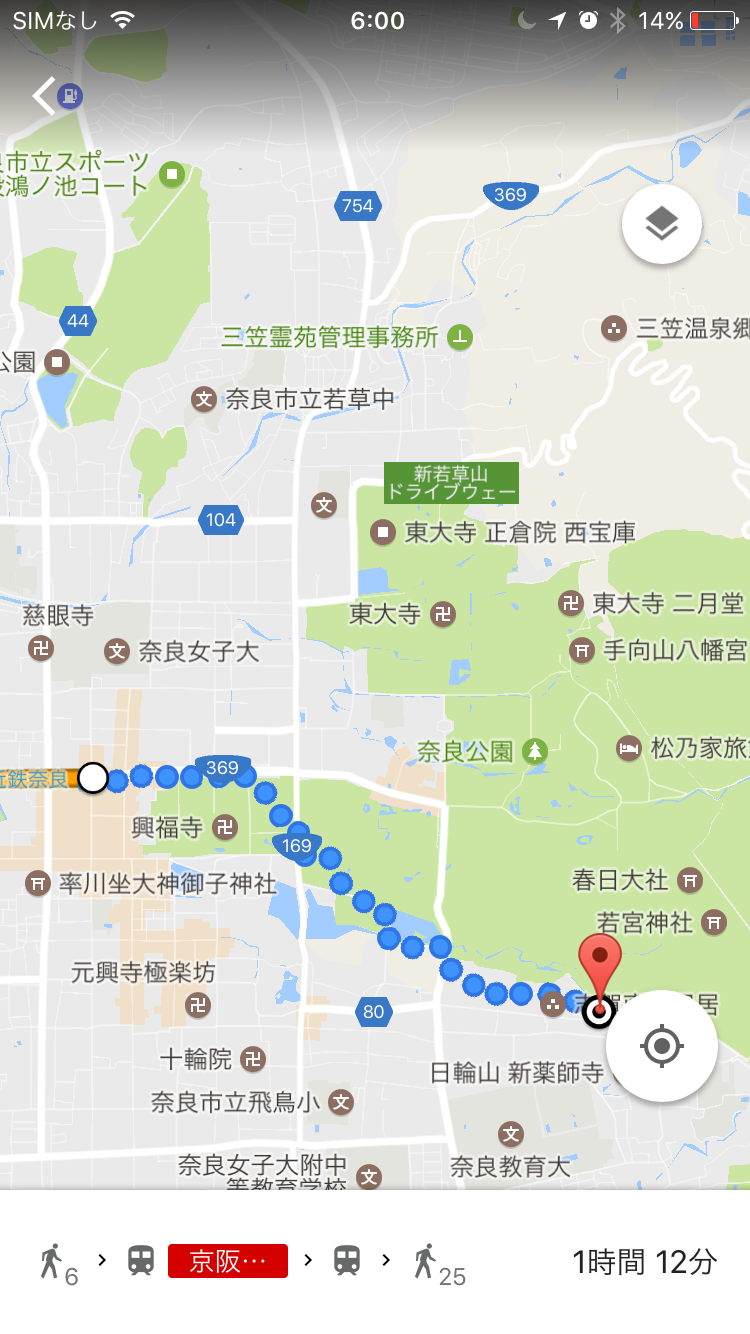Go back with the top-left arrow
The height and width of the screenshot is (1334, 750).
(44, 96)
